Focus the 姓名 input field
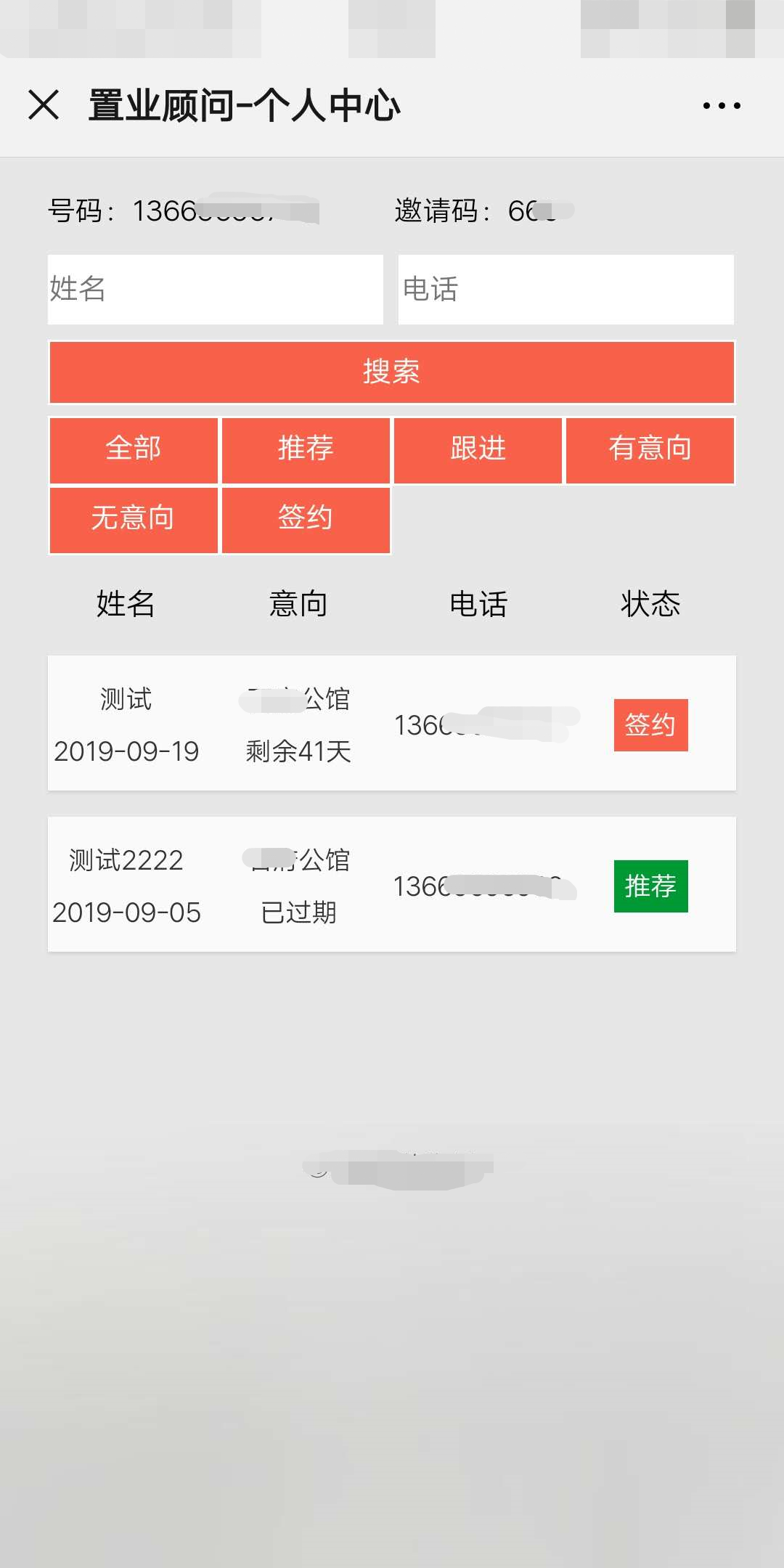Viewport: 784px width, 1568px height. [216, 289]
